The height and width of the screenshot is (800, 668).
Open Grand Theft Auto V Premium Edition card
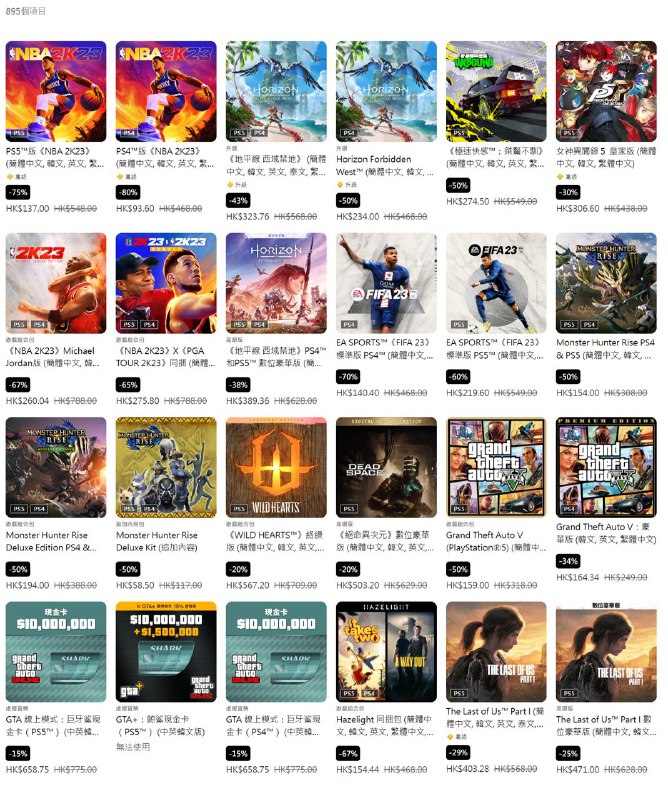click(606, 467)
